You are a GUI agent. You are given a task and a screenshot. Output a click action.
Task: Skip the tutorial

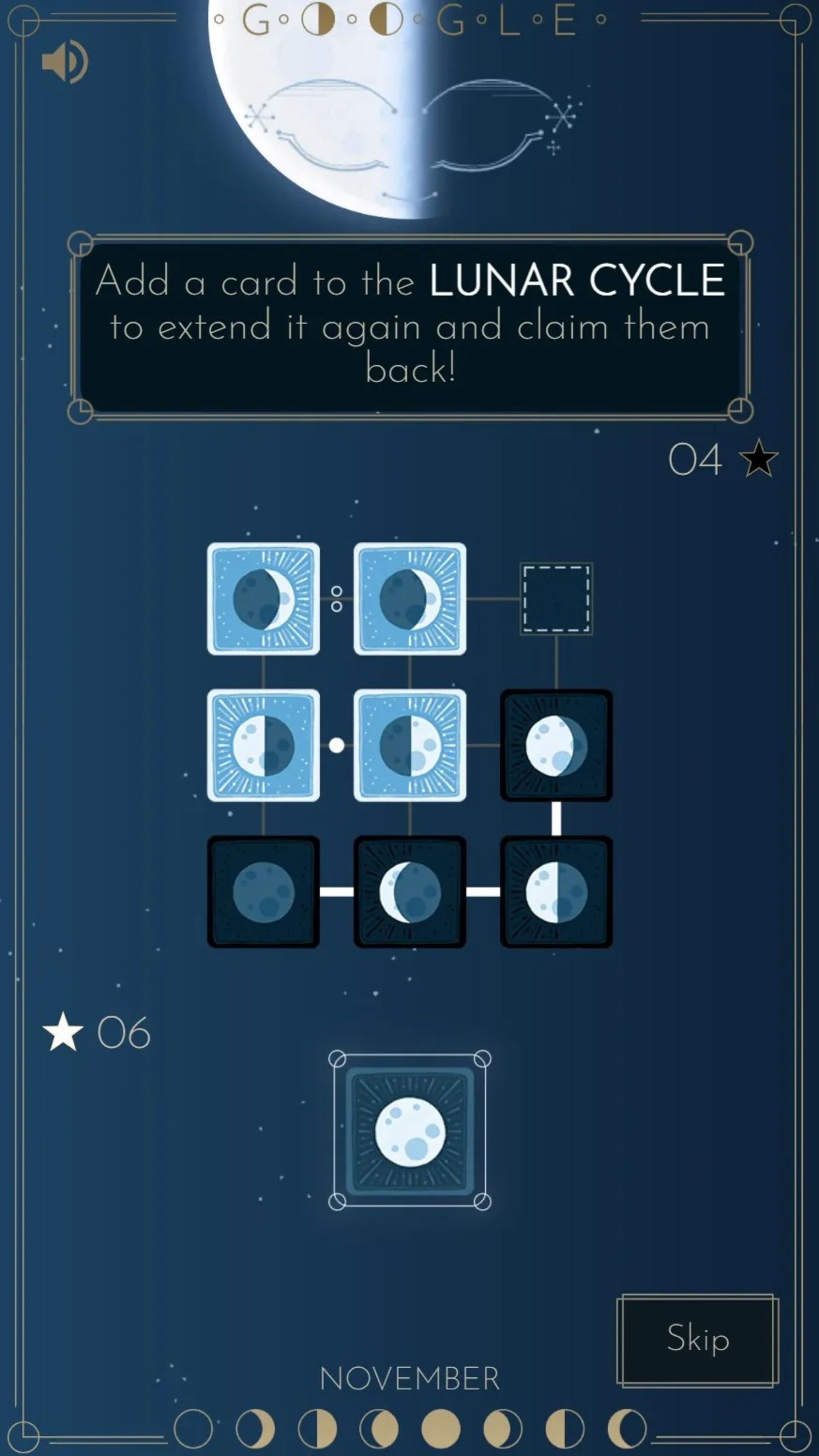(697, 1339)
